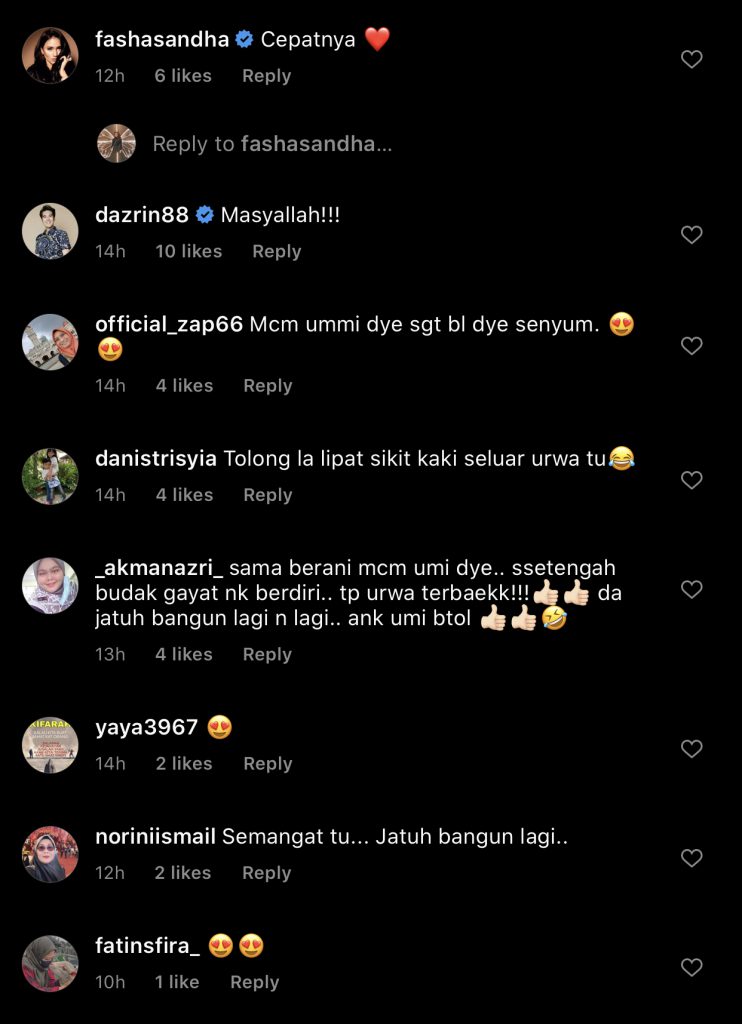Like official_zap66's comment
Screen dimensions: 742x1024
click(x=691, y=346)
